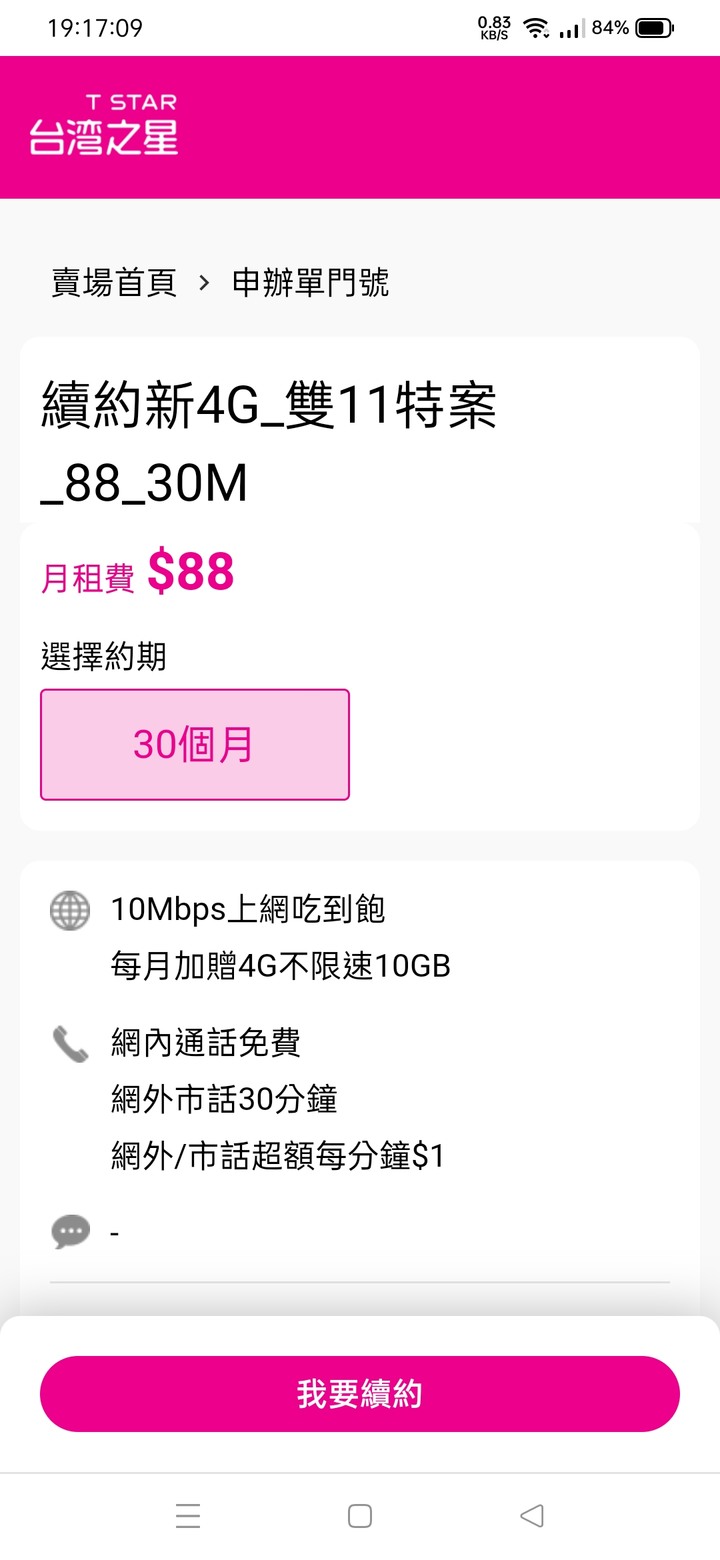The height and width of the screenshot is (1560, 720).
Task: Go to 賣場首頁 breadcrumb link
Action: click(x=114, y=283)
